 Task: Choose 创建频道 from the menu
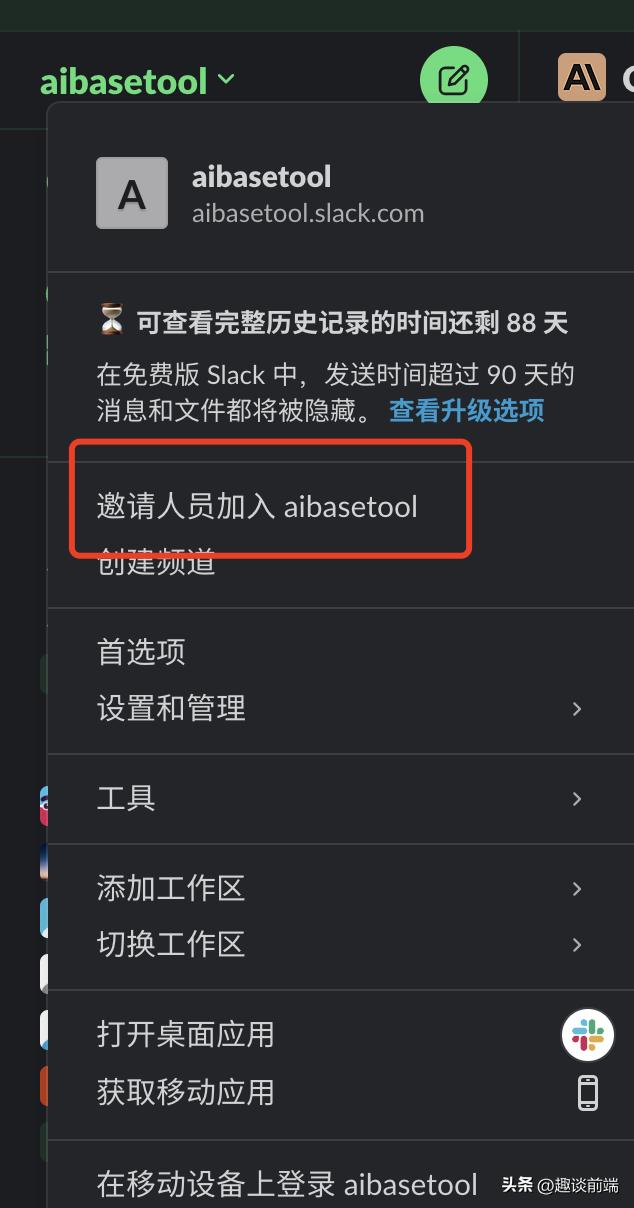coord(156,566)
